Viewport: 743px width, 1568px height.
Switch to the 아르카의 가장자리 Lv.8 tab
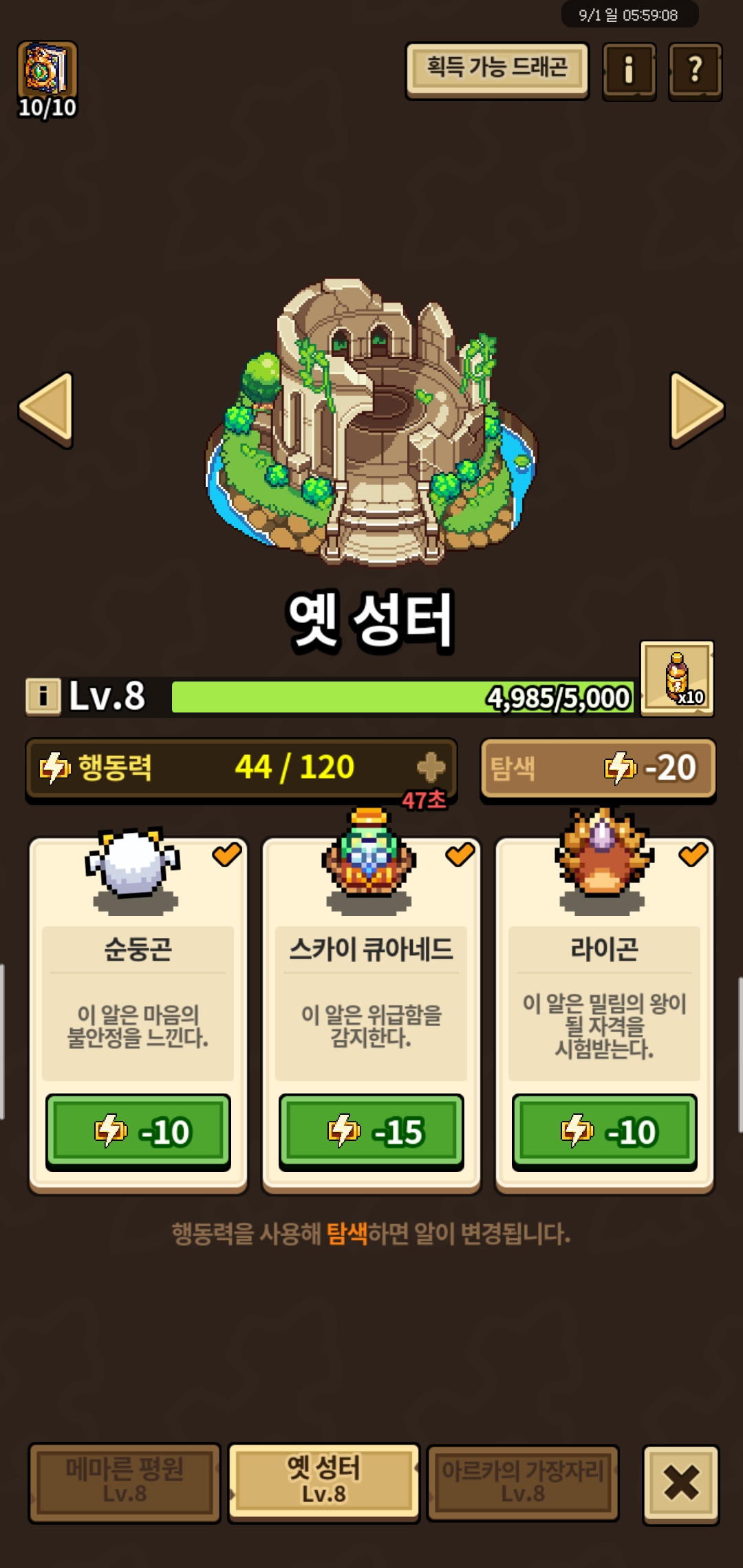523,1481
